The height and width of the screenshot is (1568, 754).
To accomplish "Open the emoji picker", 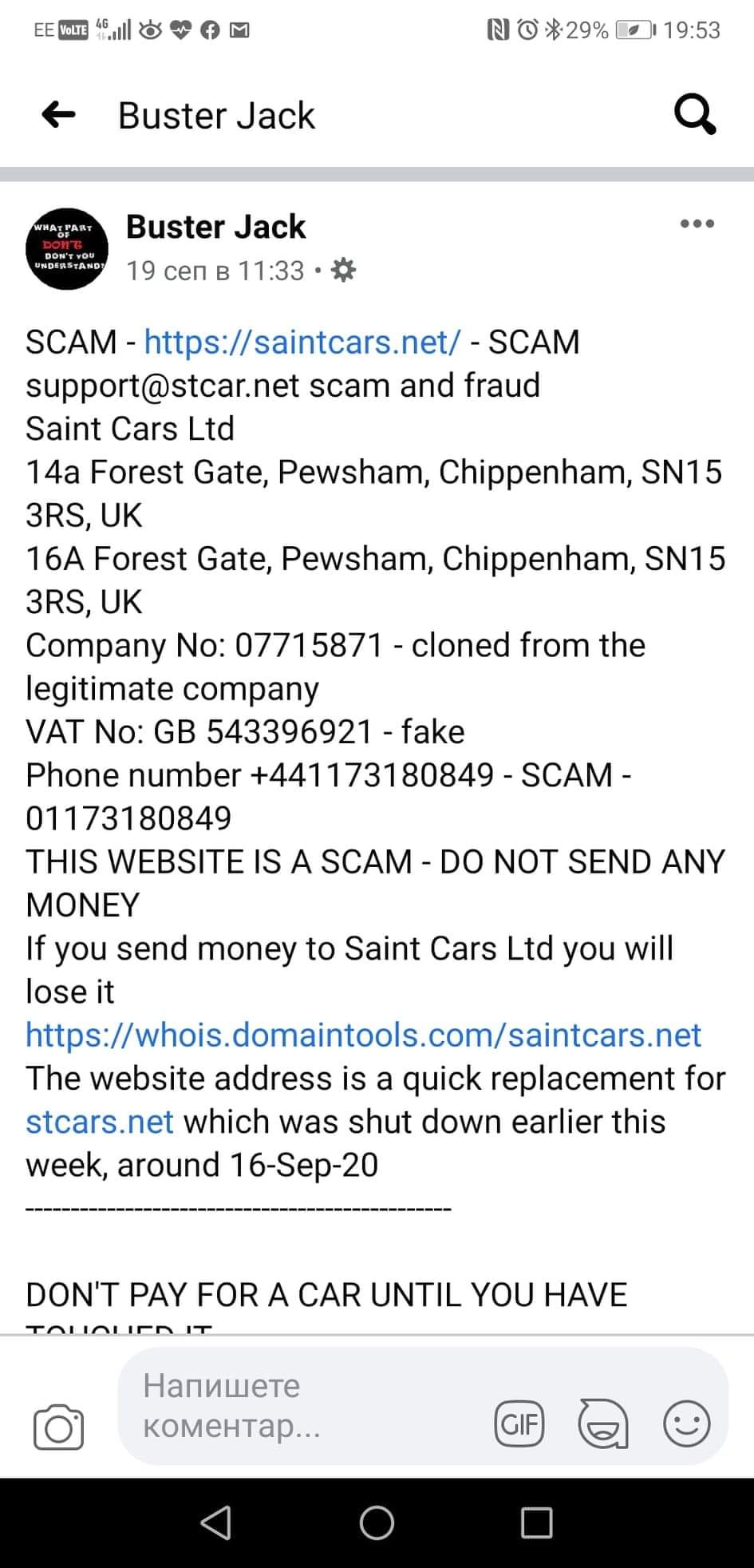I will click(x=686, y=1423).
